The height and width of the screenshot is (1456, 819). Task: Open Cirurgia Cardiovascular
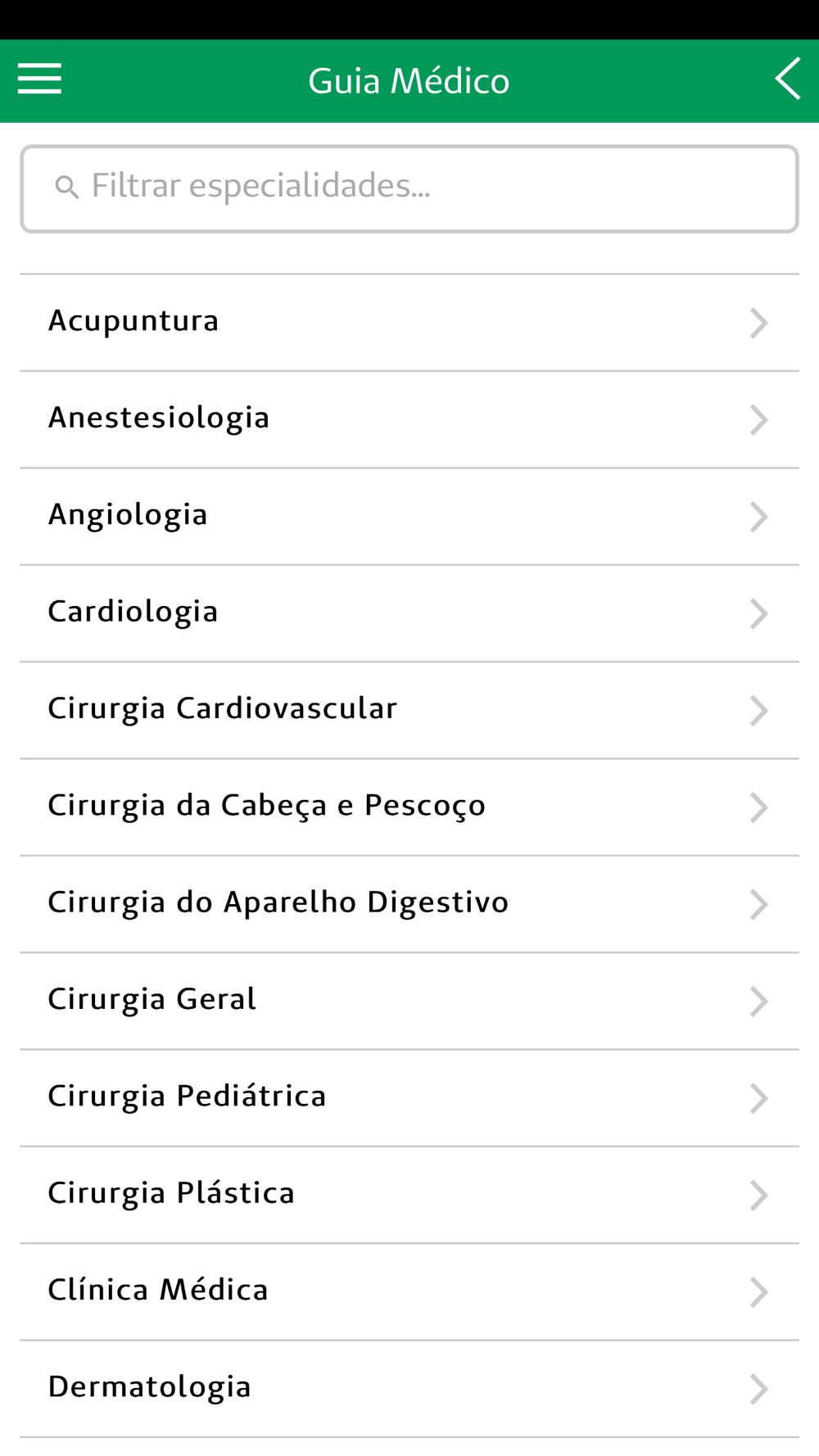[x=409, y=709]
